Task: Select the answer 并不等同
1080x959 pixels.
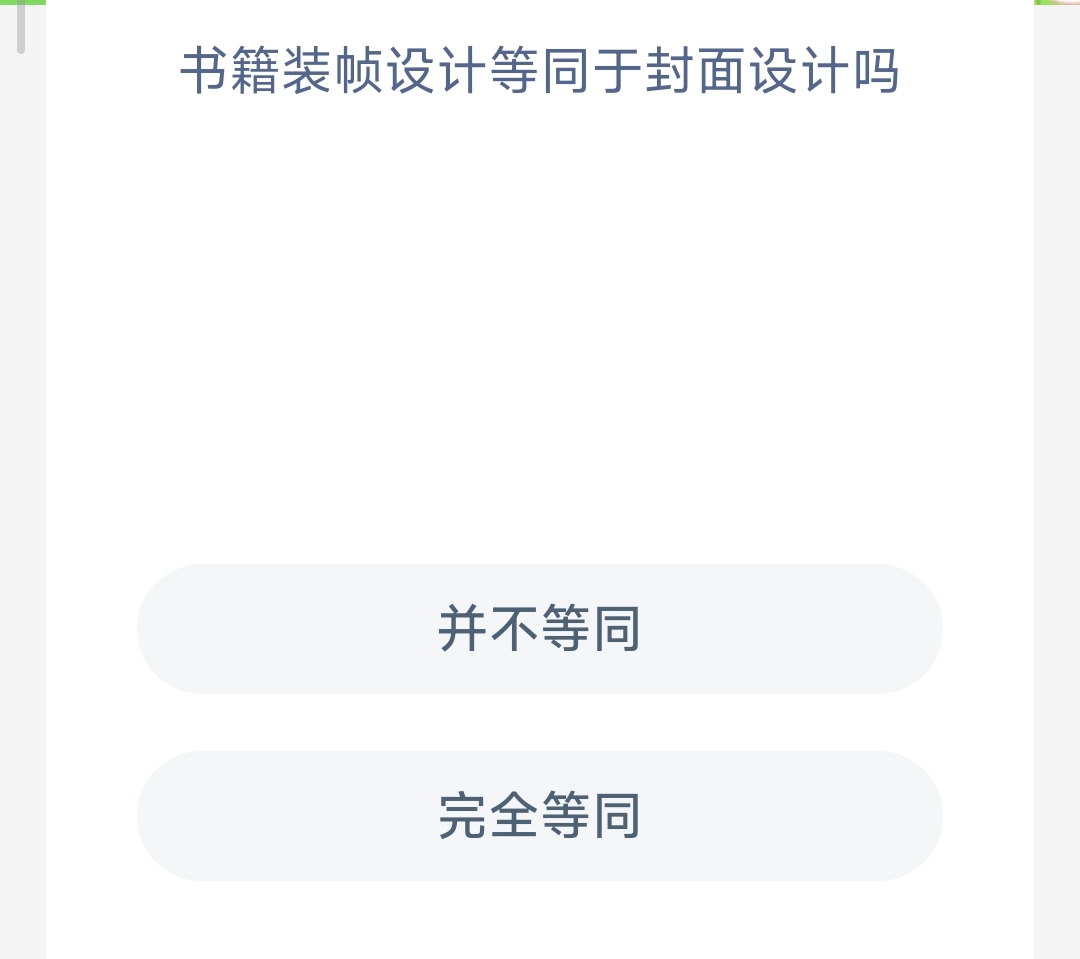Action: (x=539, y=629)
